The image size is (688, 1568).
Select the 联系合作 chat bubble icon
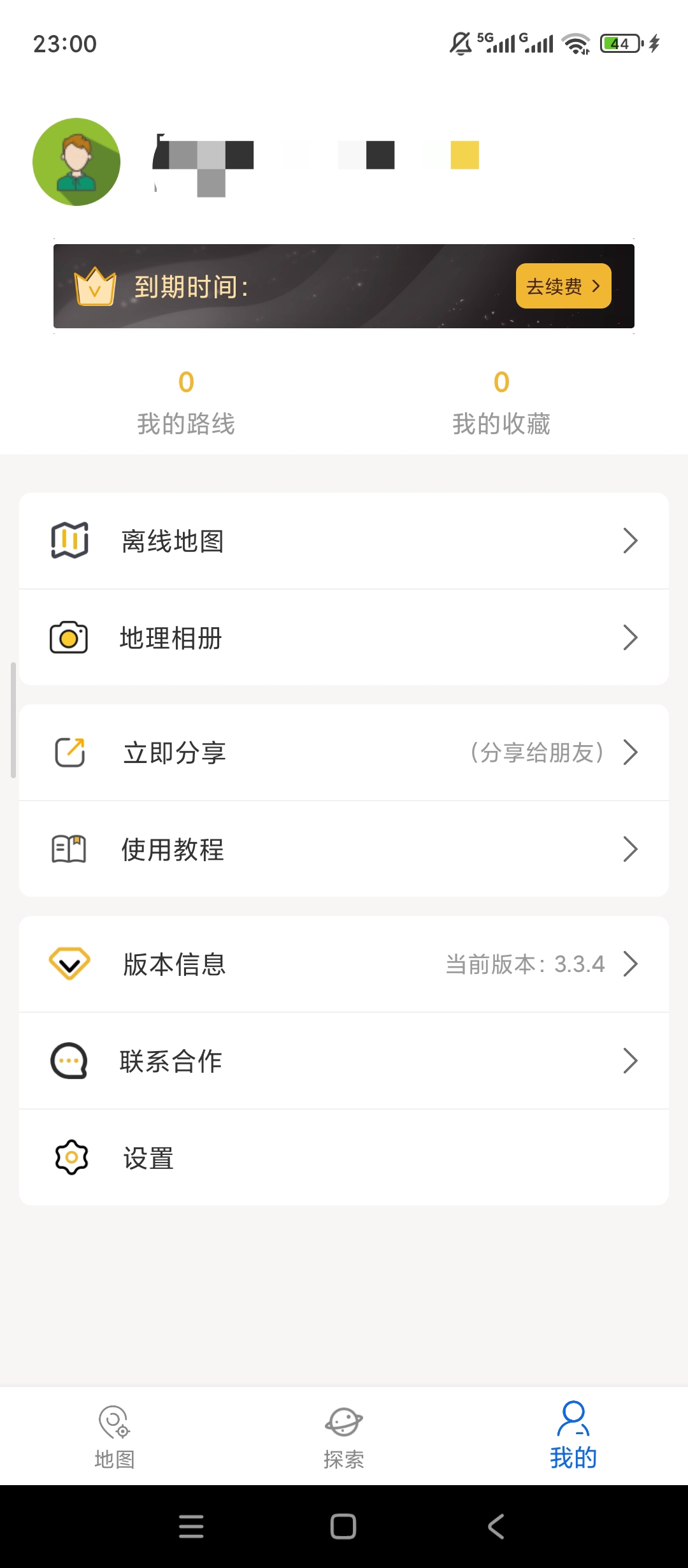[70, 1060]
